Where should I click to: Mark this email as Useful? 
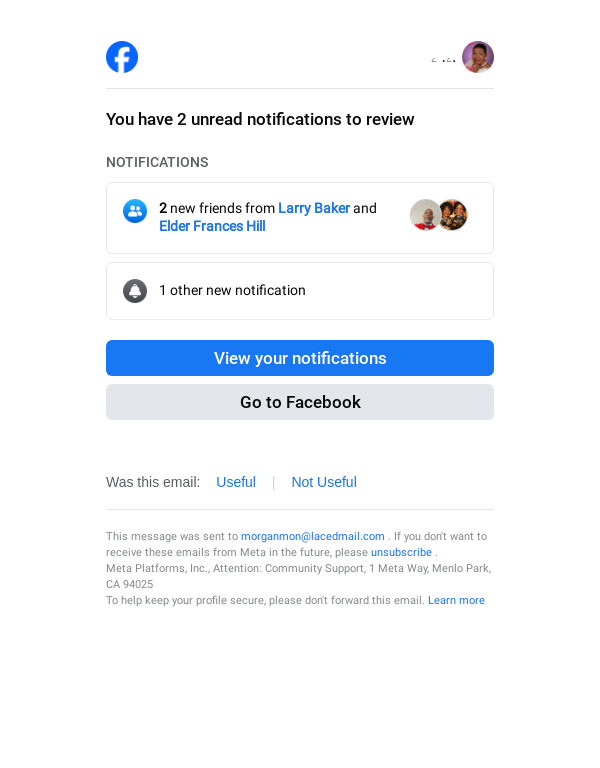point(236,482)
